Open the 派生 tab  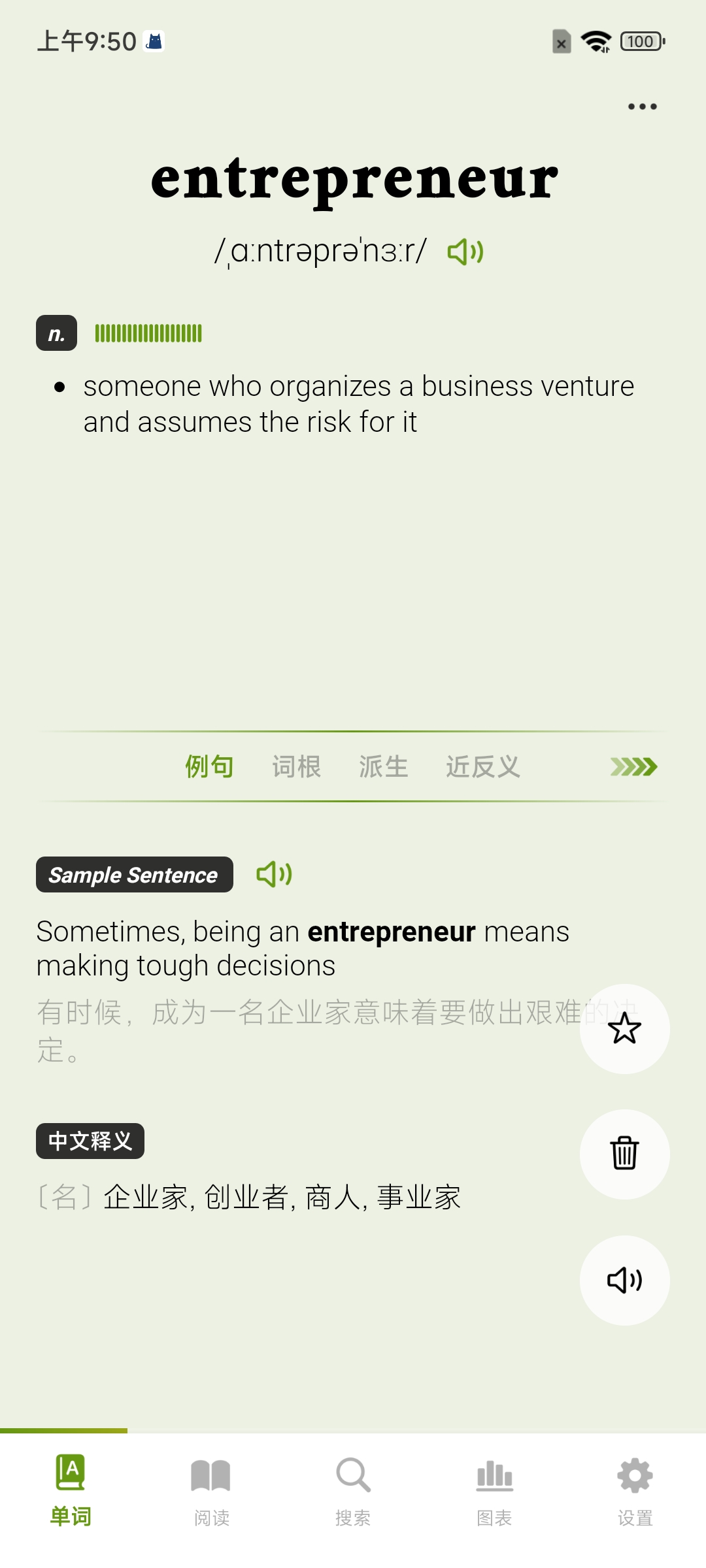coord(383,766)
